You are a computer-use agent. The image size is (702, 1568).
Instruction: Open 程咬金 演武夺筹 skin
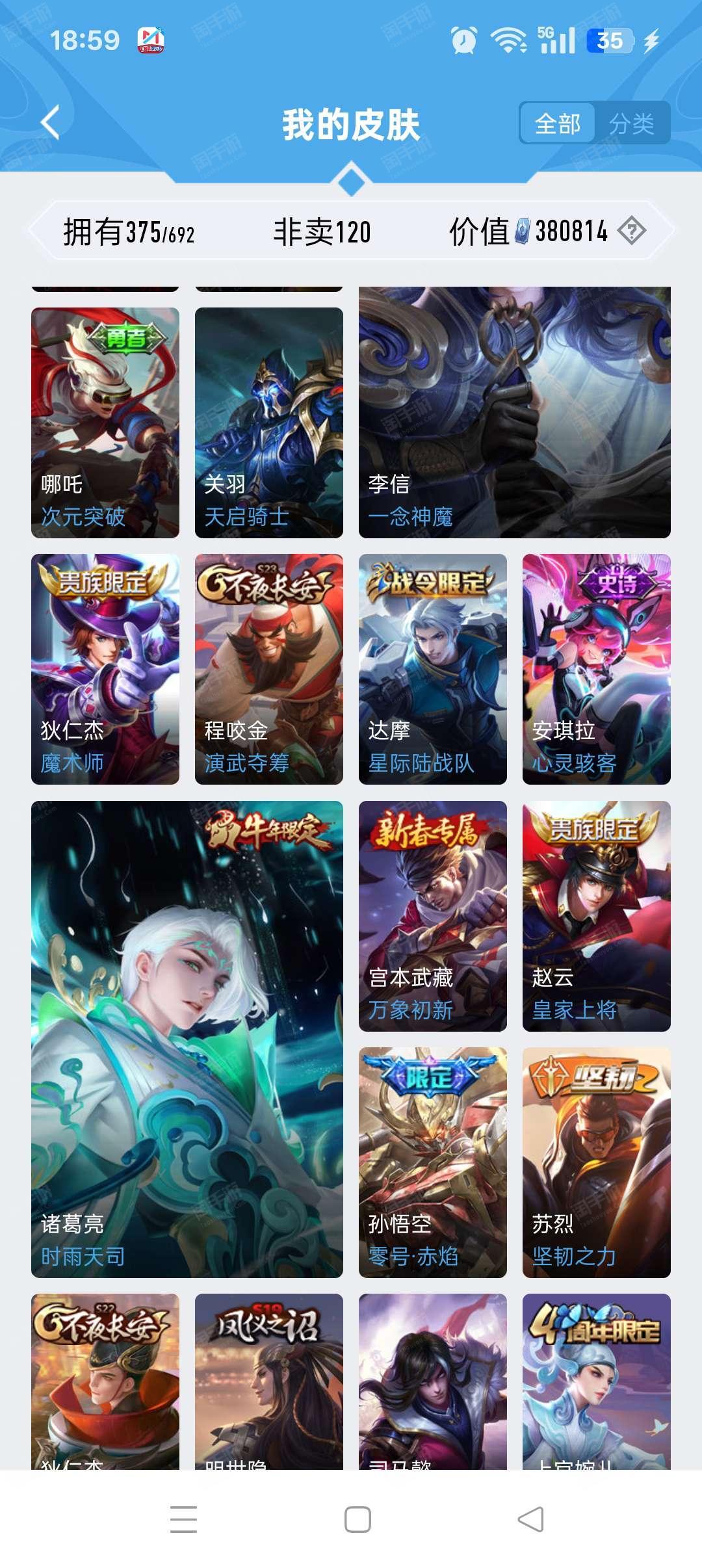269,669
